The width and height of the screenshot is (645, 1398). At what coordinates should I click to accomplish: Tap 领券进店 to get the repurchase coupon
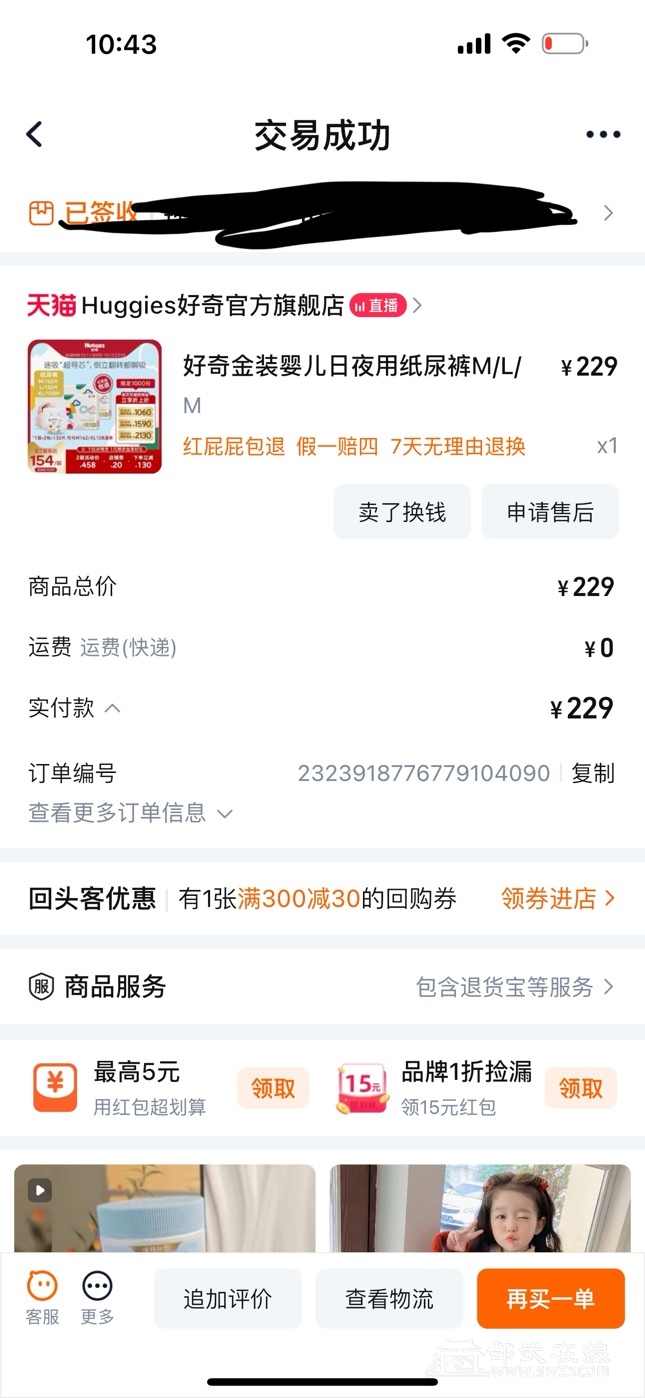pyautogui.click(x=557, y=899)
